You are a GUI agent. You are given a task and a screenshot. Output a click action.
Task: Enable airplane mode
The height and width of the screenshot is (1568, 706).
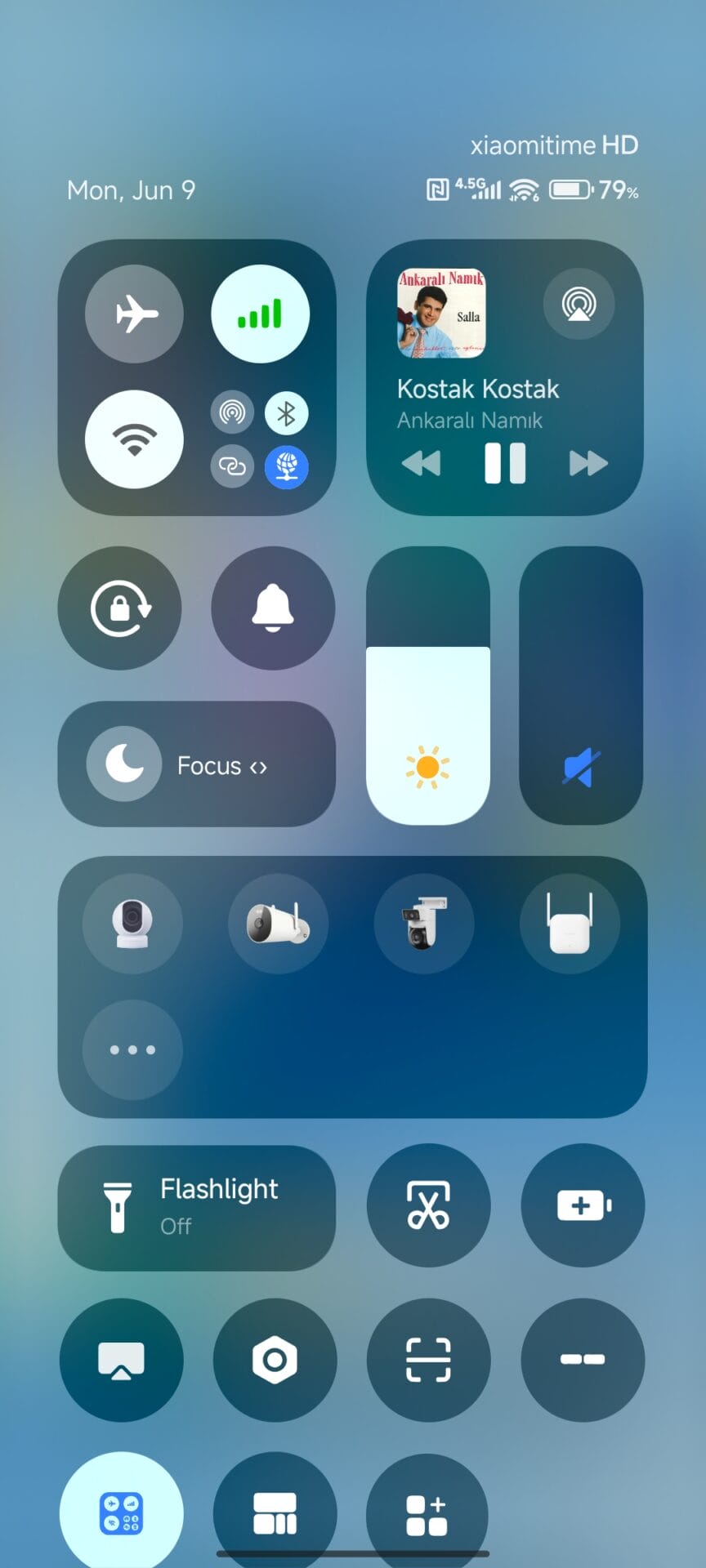[x=134, y=314]
